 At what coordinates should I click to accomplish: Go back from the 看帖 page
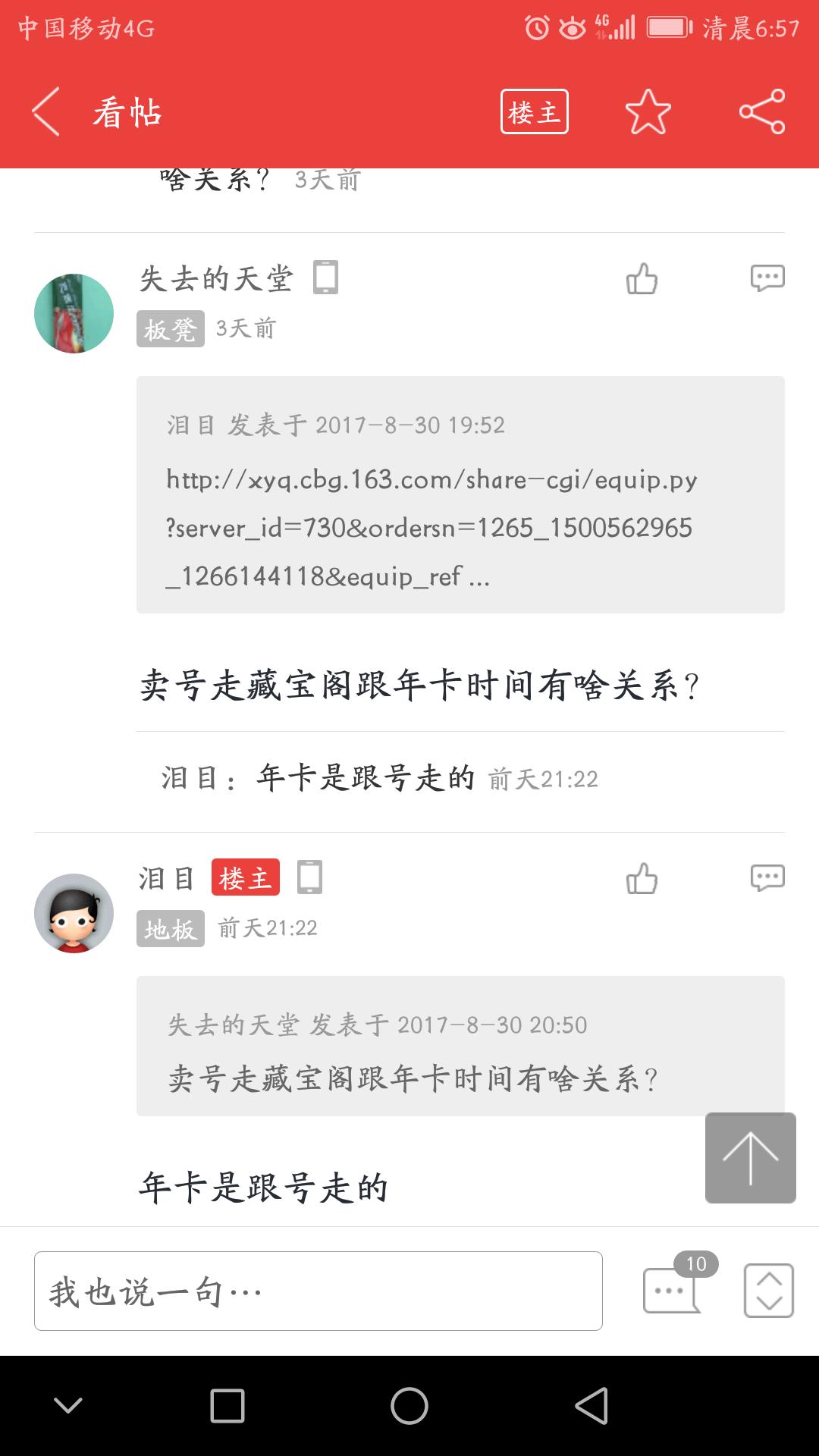[x=47, y=112]
